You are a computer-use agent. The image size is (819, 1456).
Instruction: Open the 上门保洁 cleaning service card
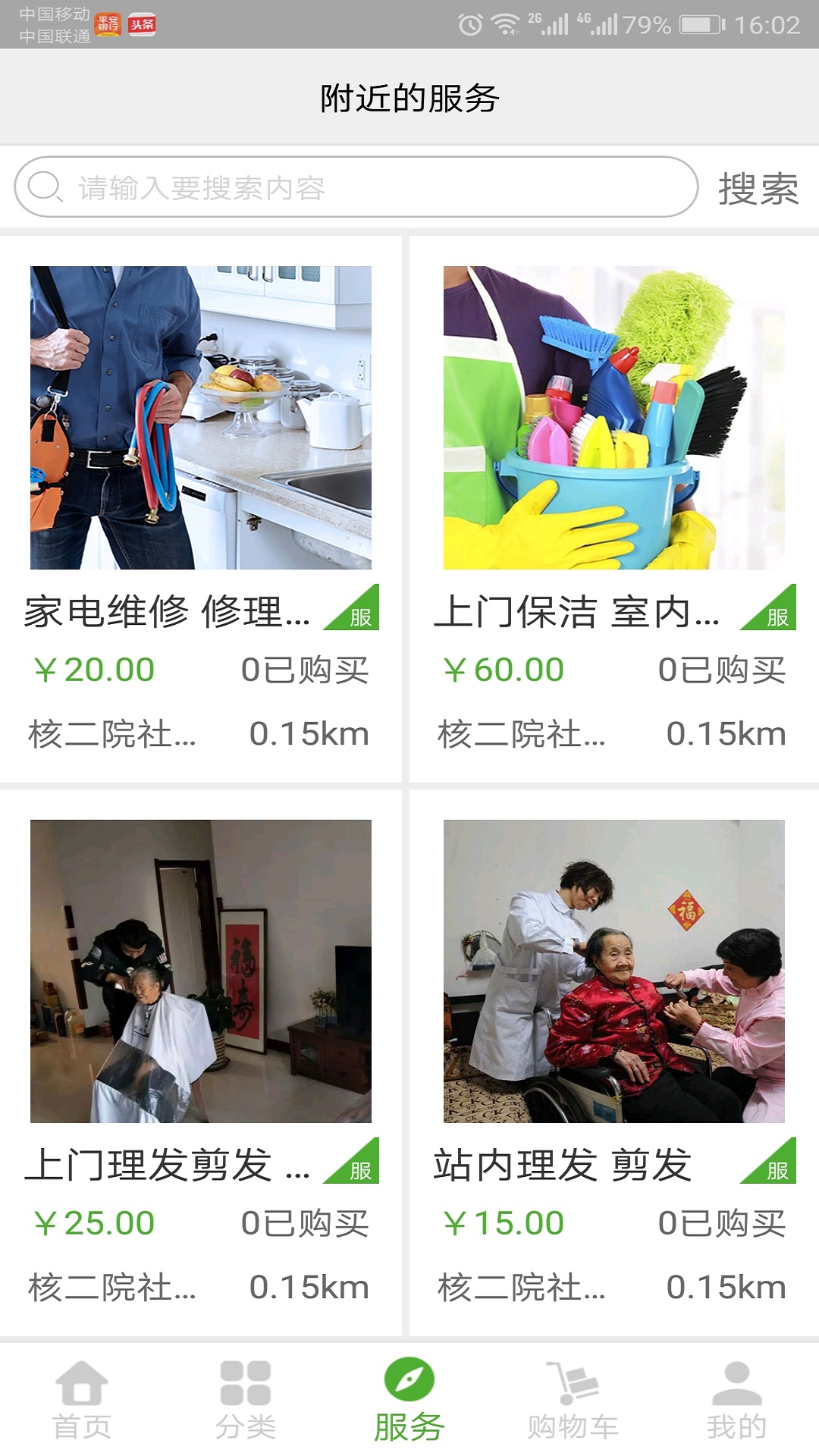tap(614, 417)
